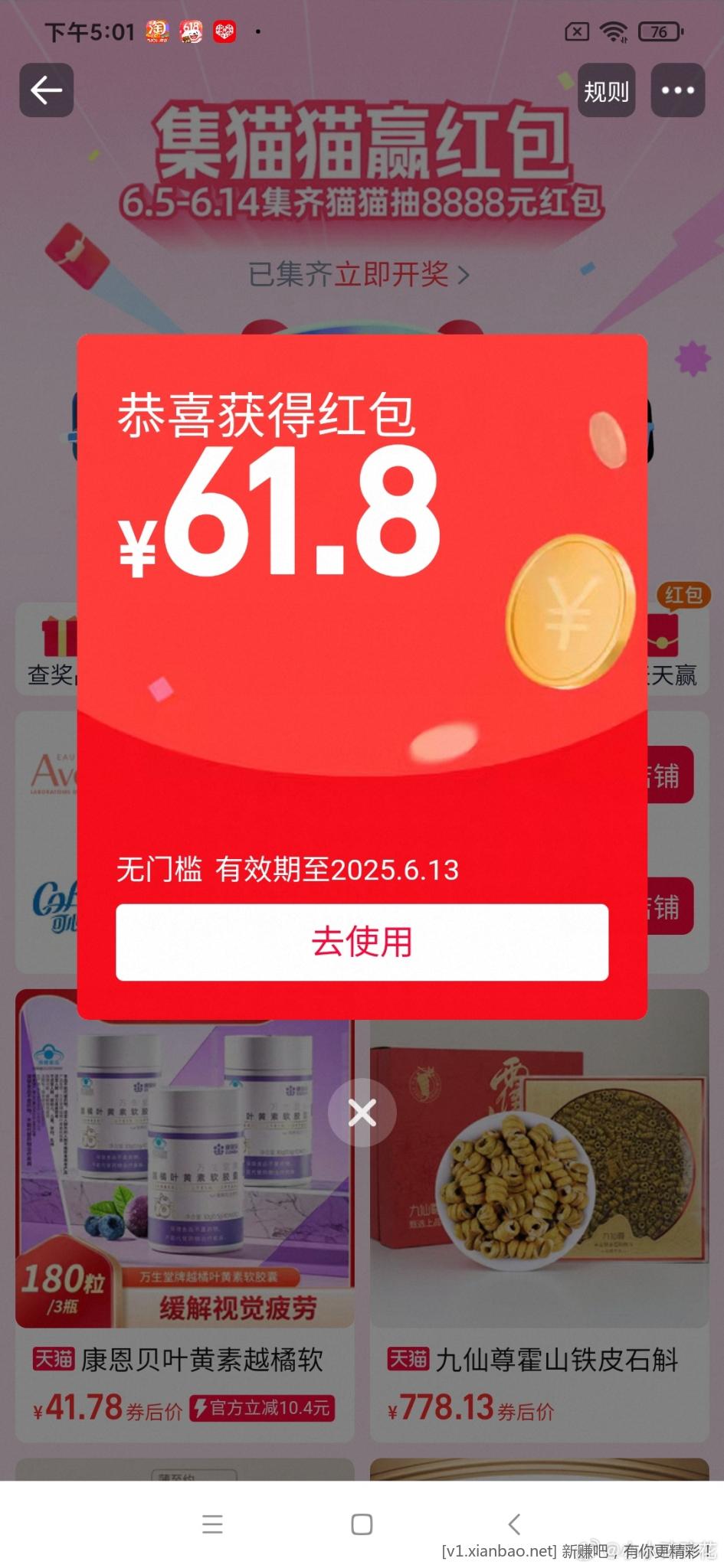
Task: Tap 去使用 to use the red packet
Action: 362,942
